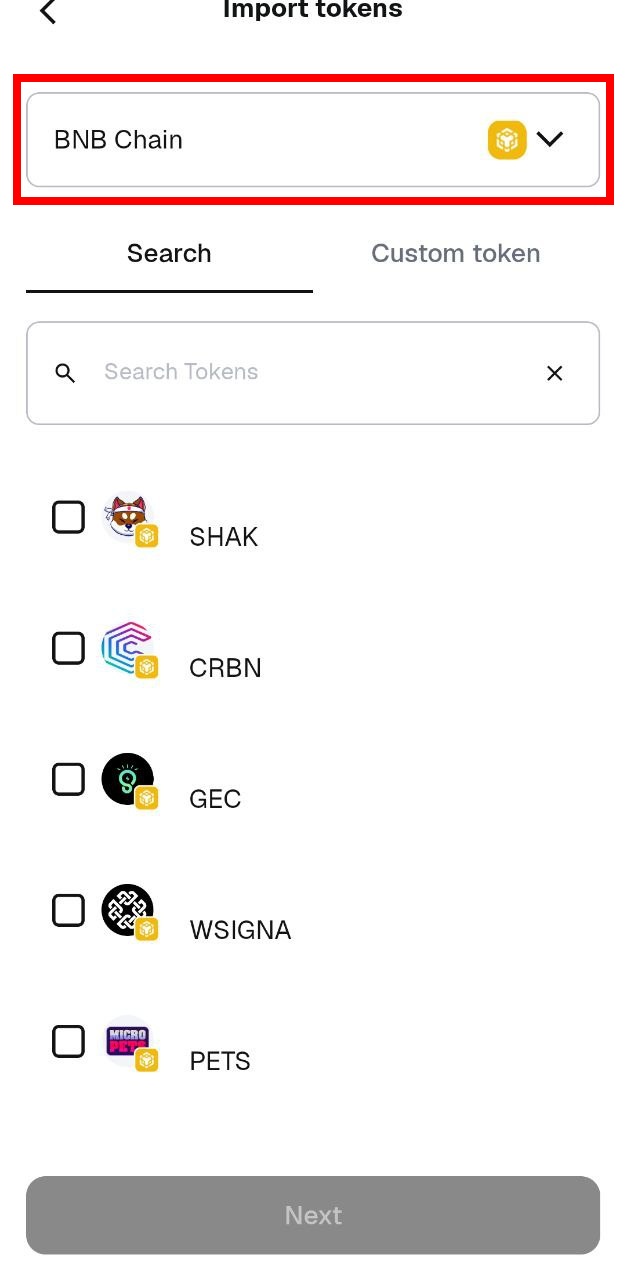This screenshot has width=626, height=1280.
Task: Mark the WSIGNA token checkbox
Action: click(x=68, y=910)
